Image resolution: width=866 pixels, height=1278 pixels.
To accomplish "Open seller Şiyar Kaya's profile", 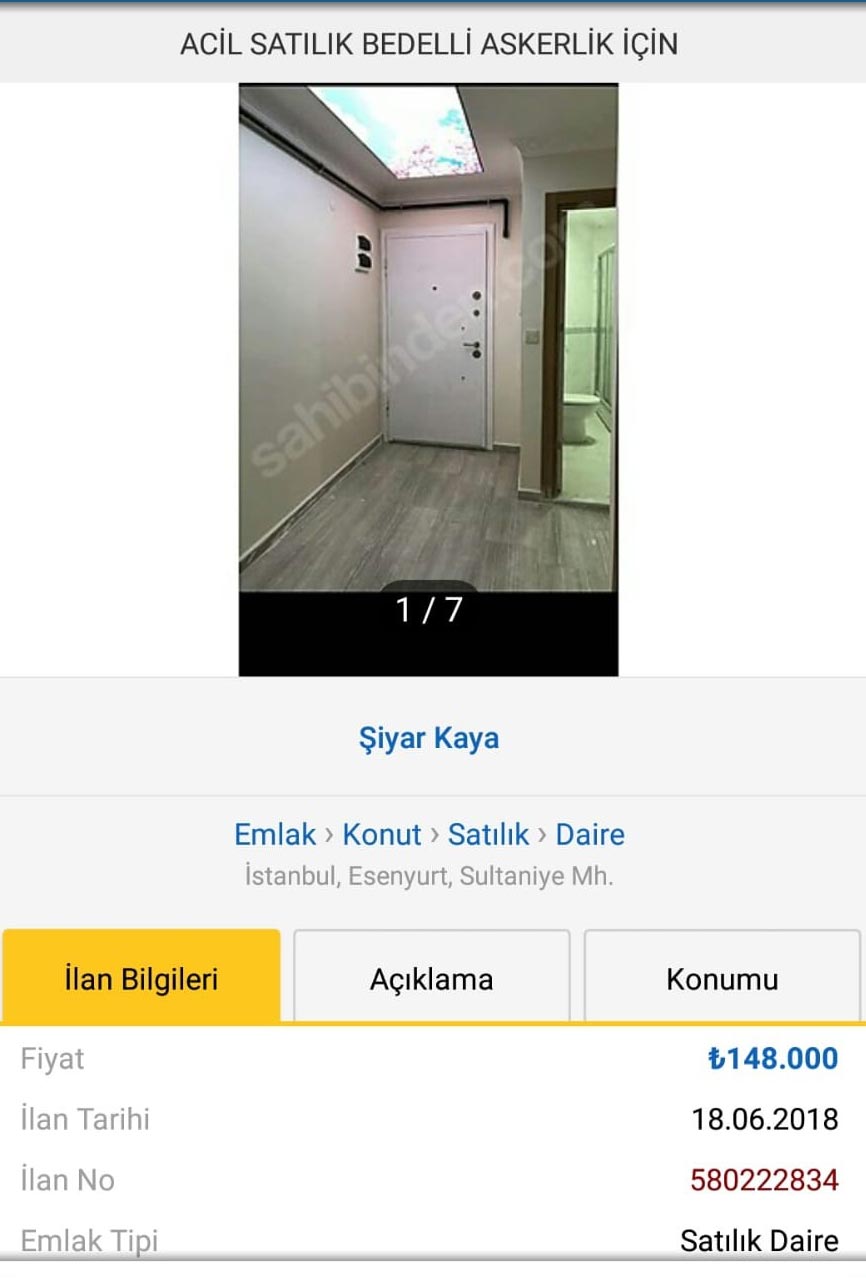I will click(429, 739).
